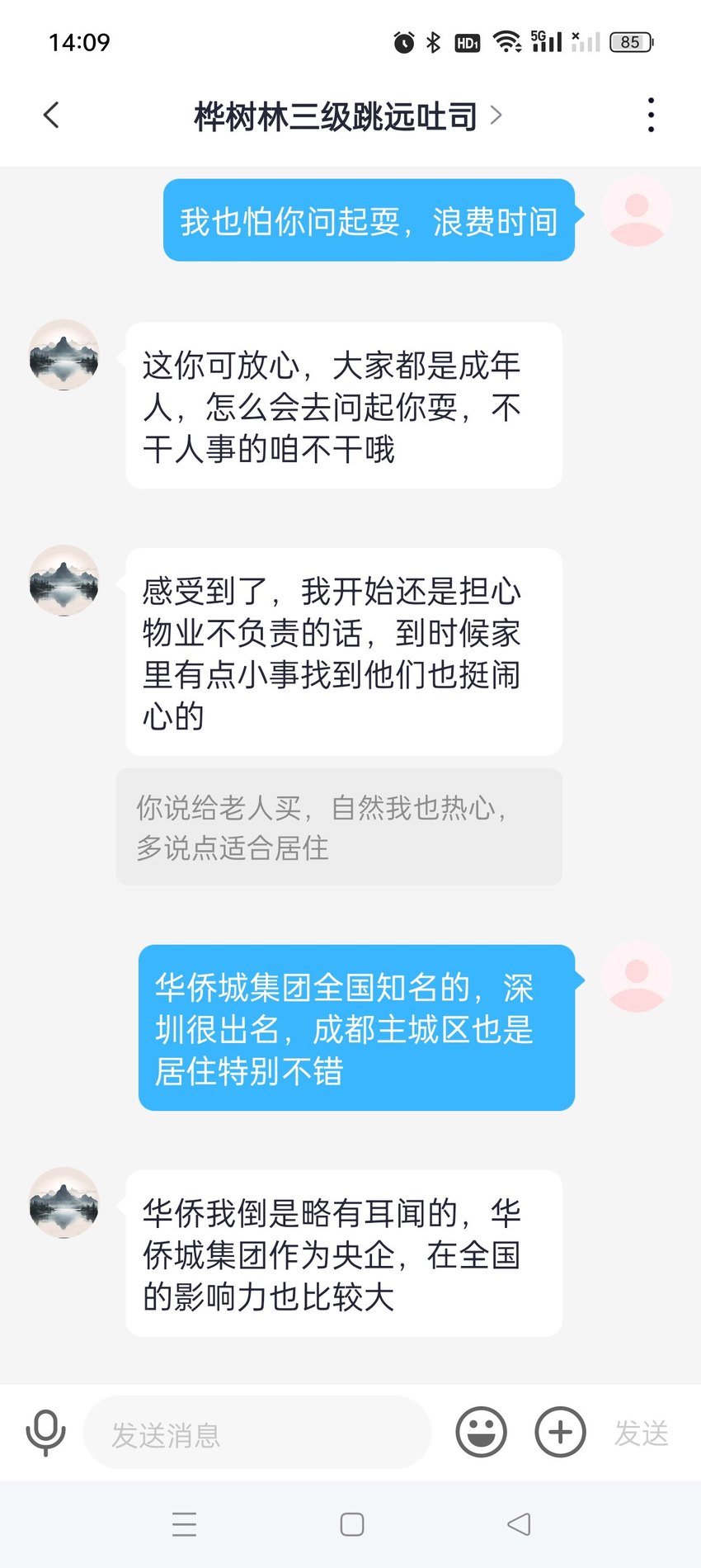Focus the 发送消息 message field
The image size is (701, 1568).
pyautogui.click(x=257, y=1433)
